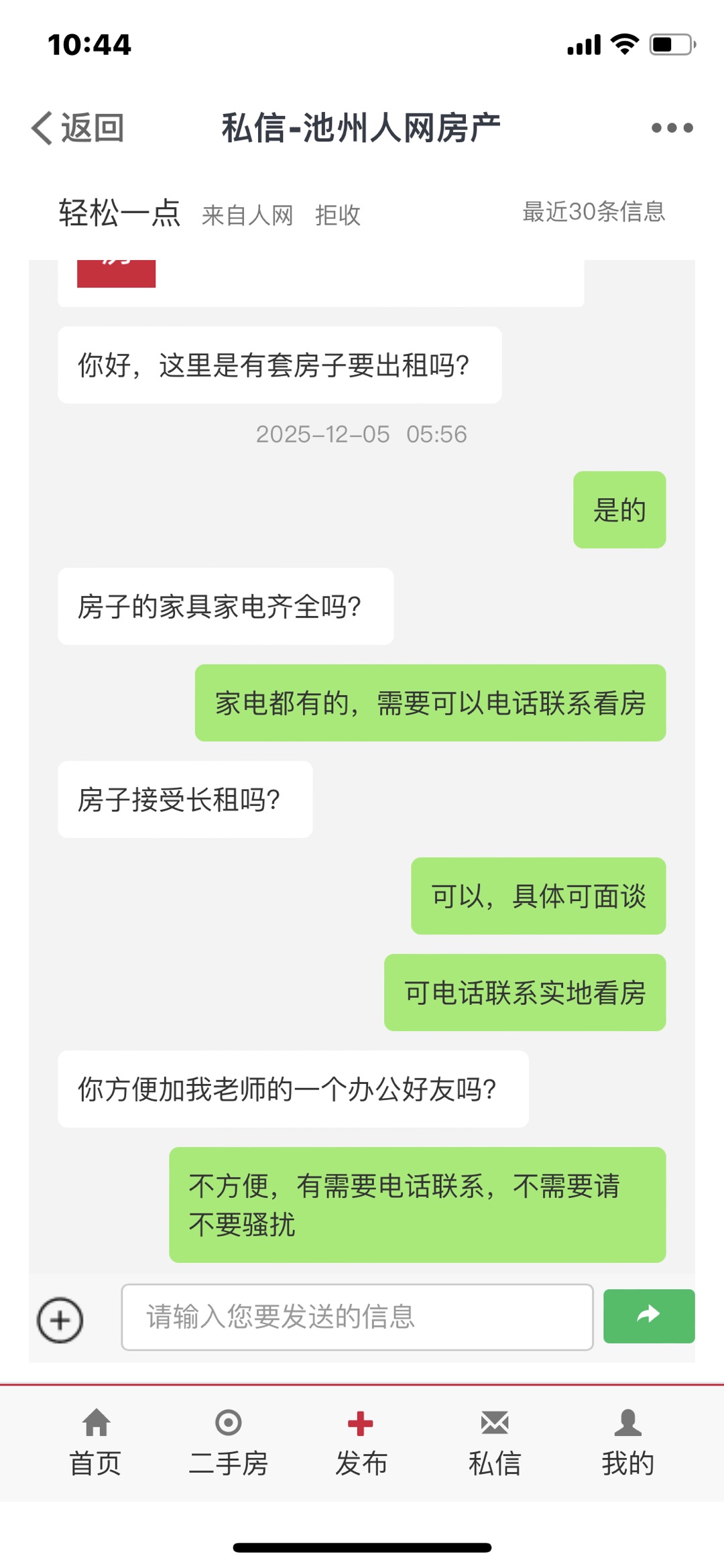This screenshot has width=724, height=1568.
Task: Switch to the 二手房 tab
Action: (x=229, y=1443)
